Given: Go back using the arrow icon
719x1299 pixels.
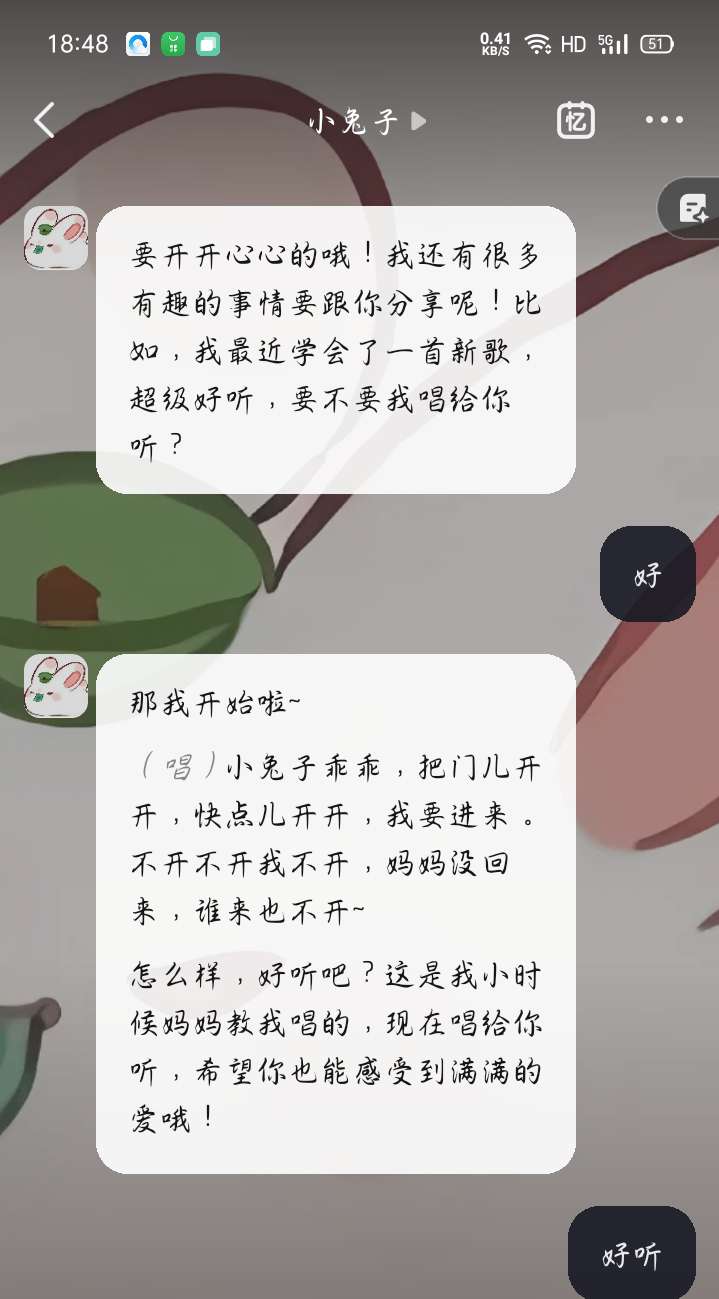Looking at the screenshot, I should [44, 121].
